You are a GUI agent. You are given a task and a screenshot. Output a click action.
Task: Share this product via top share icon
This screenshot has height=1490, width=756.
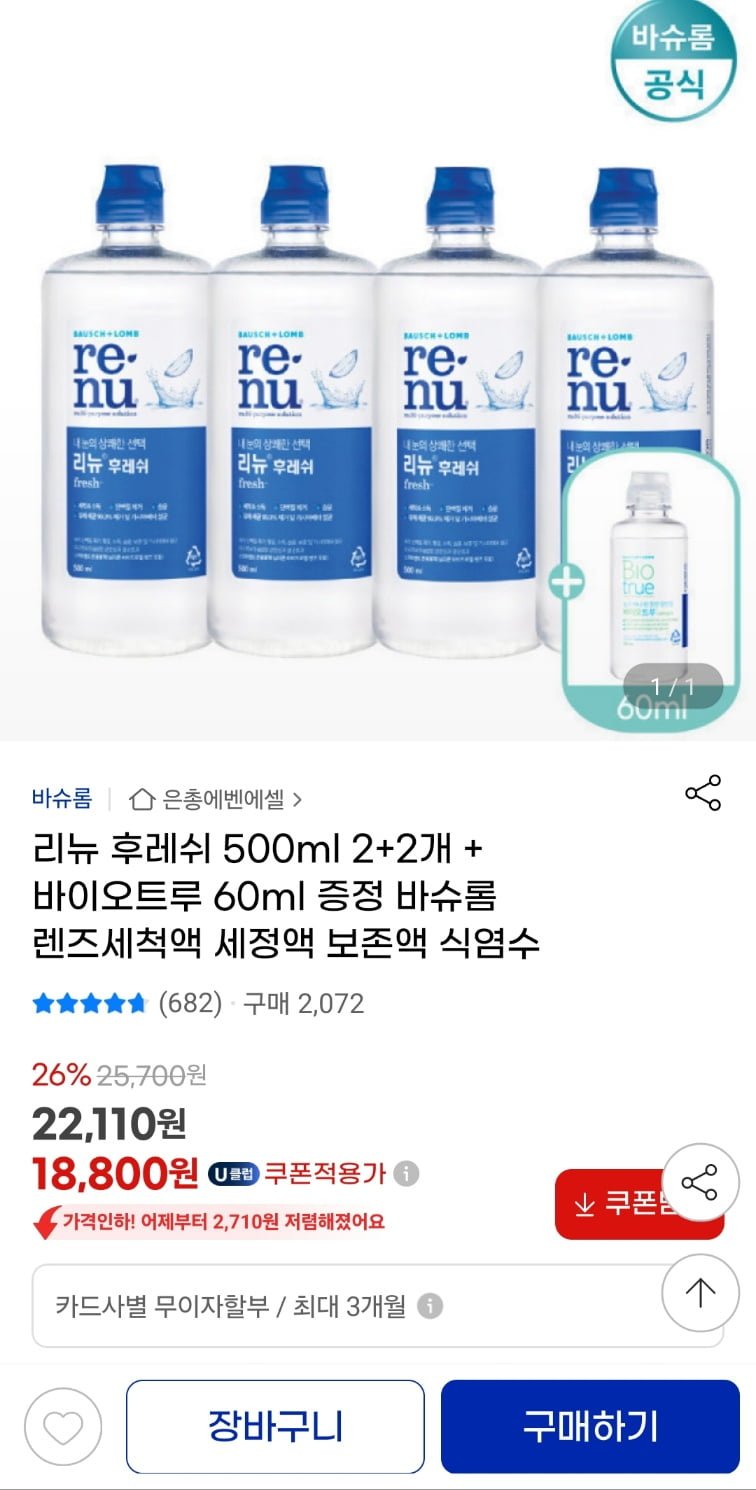pos(703,793)
